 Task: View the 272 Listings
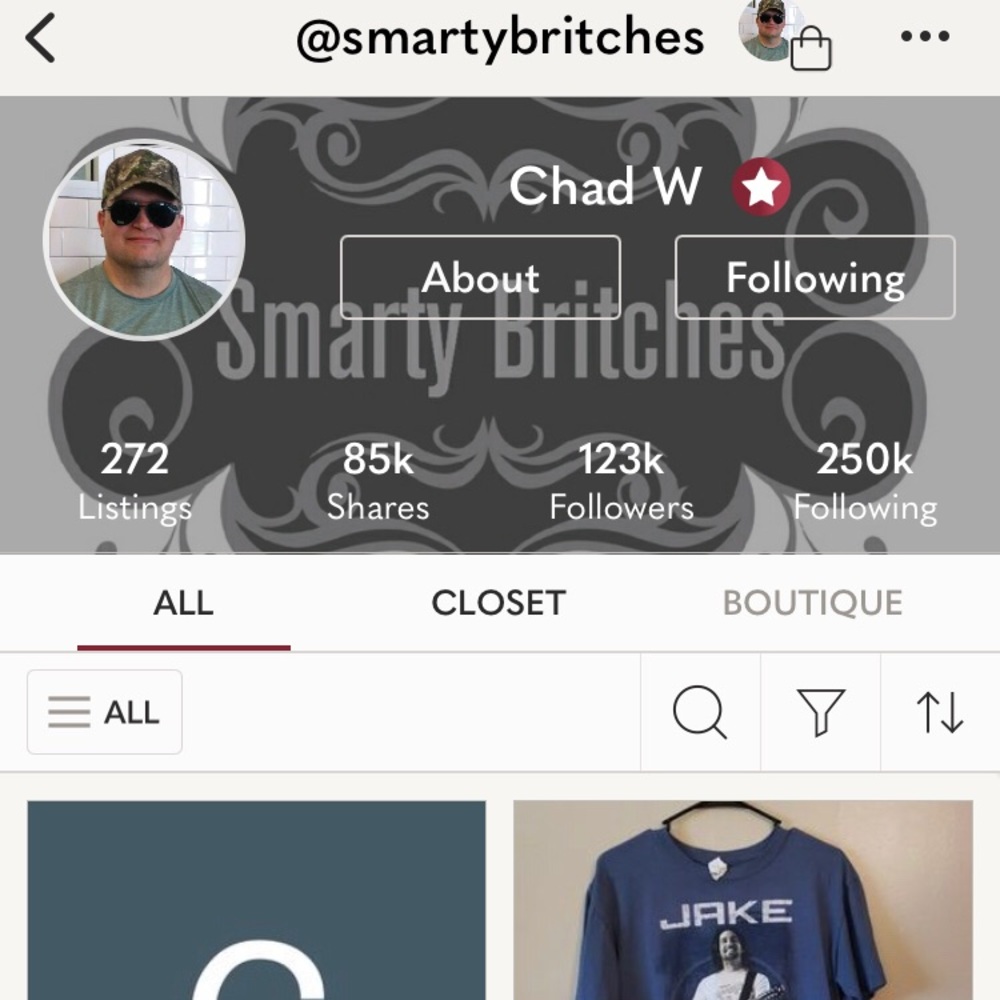coord(135,482)
